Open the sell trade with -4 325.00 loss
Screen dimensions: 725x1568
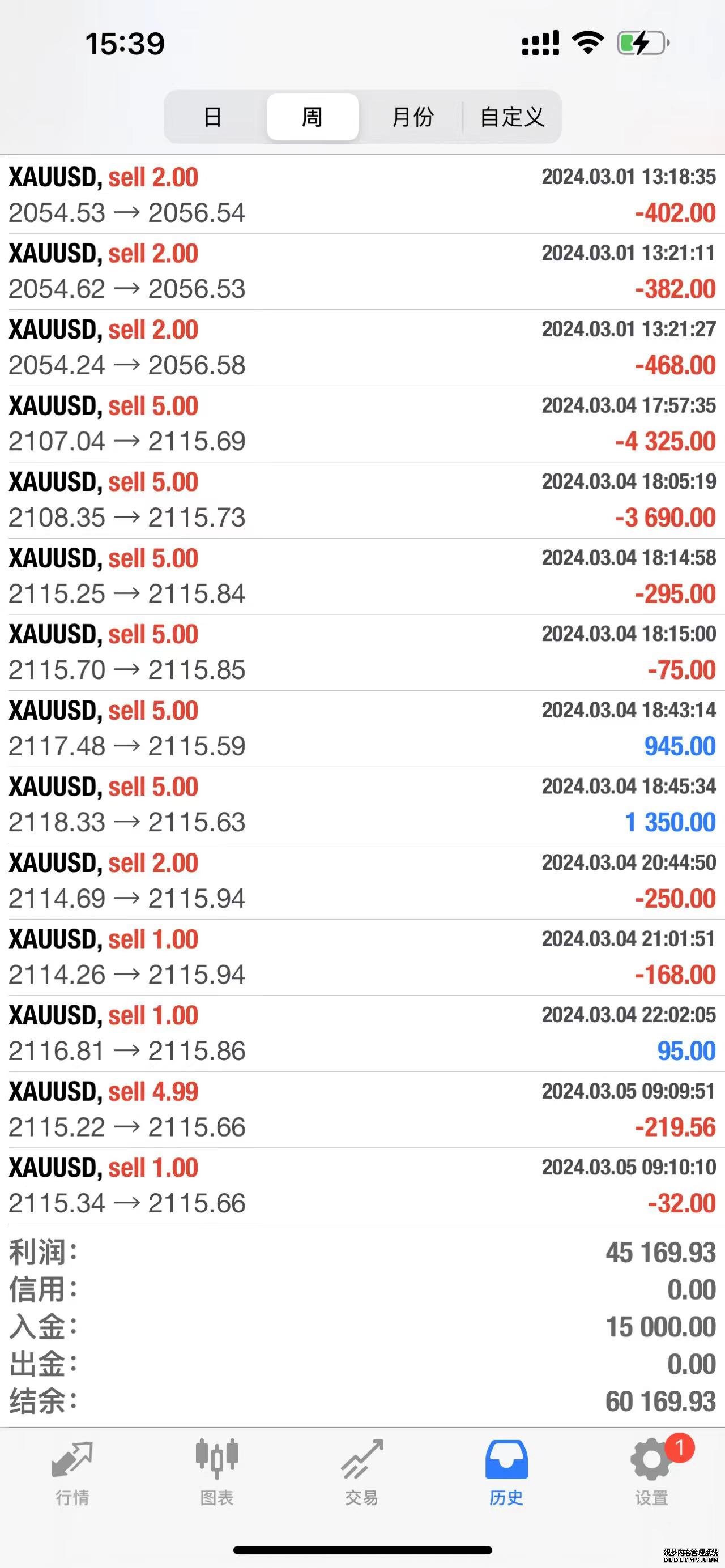[x=362, y=424]
